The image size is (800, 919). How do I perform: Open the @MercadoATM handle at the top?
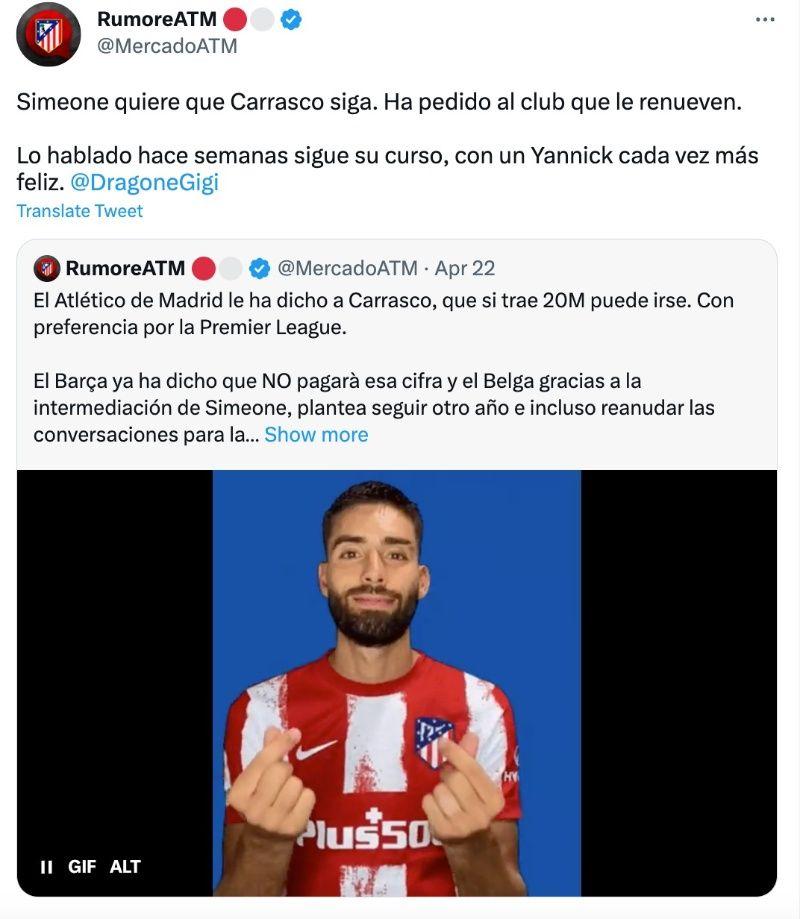click(x=167, y=45)
